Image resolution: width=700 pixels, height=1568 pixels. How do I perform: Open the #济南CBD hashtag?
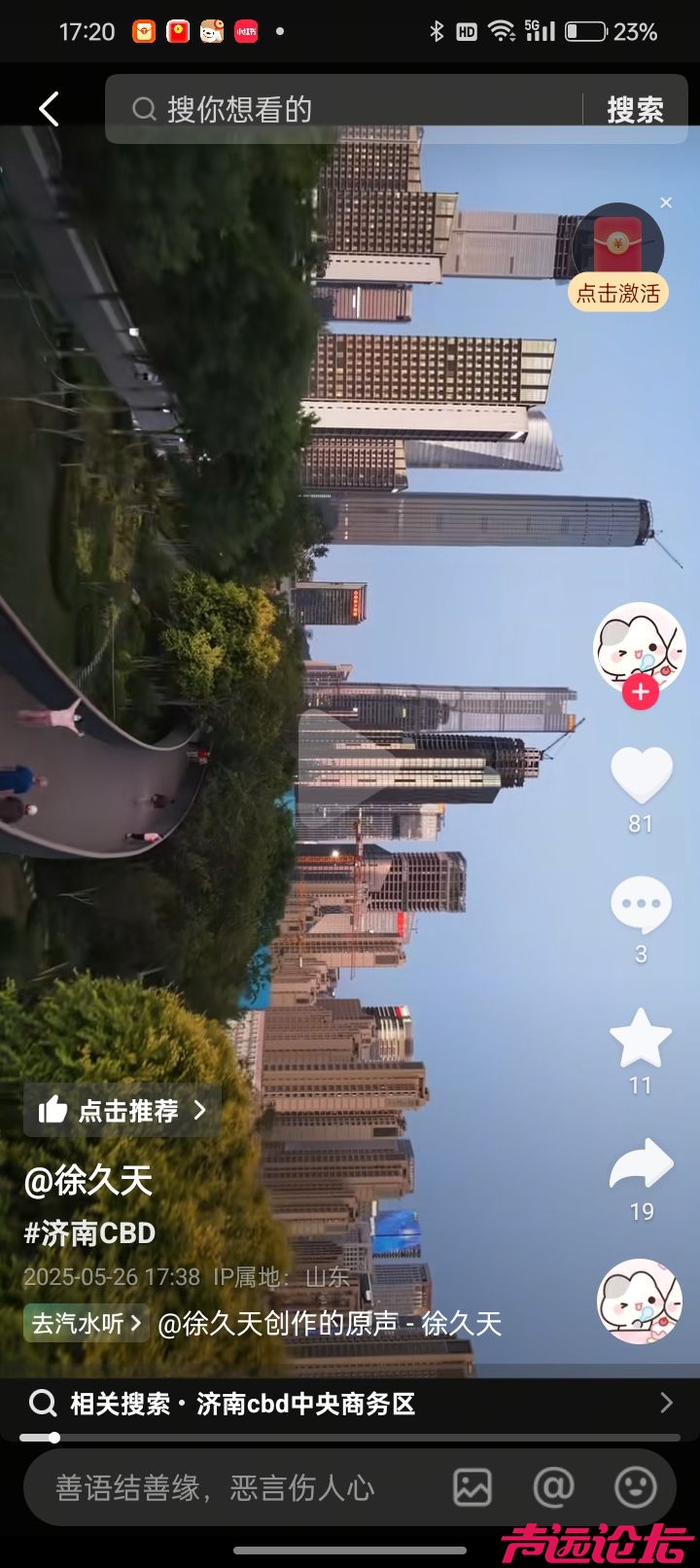click(89, 1233)
